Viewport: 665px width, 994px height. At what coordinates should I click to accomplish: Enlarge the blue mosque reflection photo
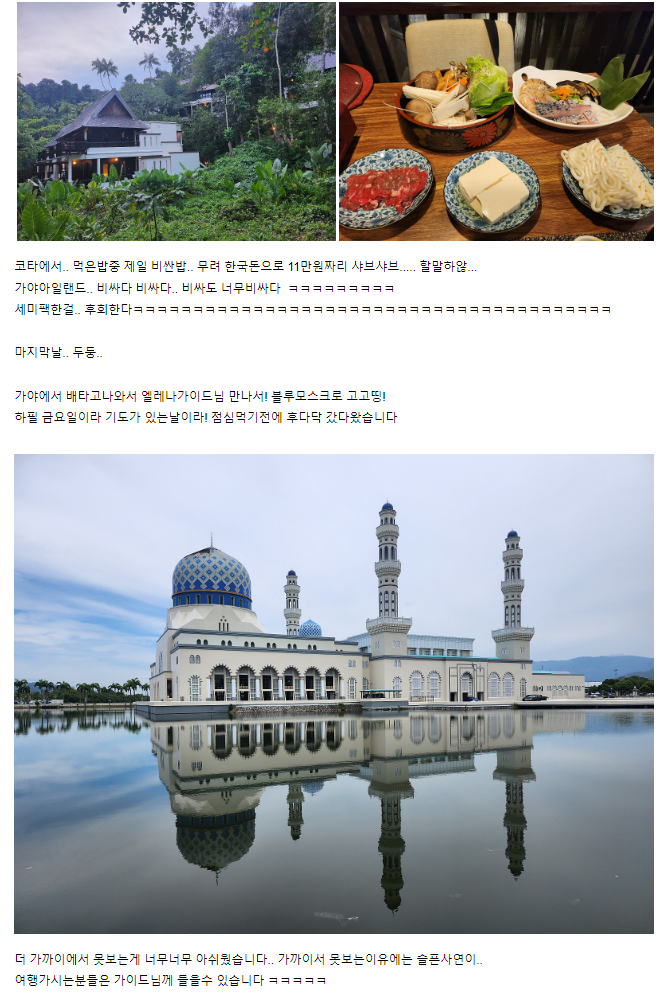pos(333,693)
